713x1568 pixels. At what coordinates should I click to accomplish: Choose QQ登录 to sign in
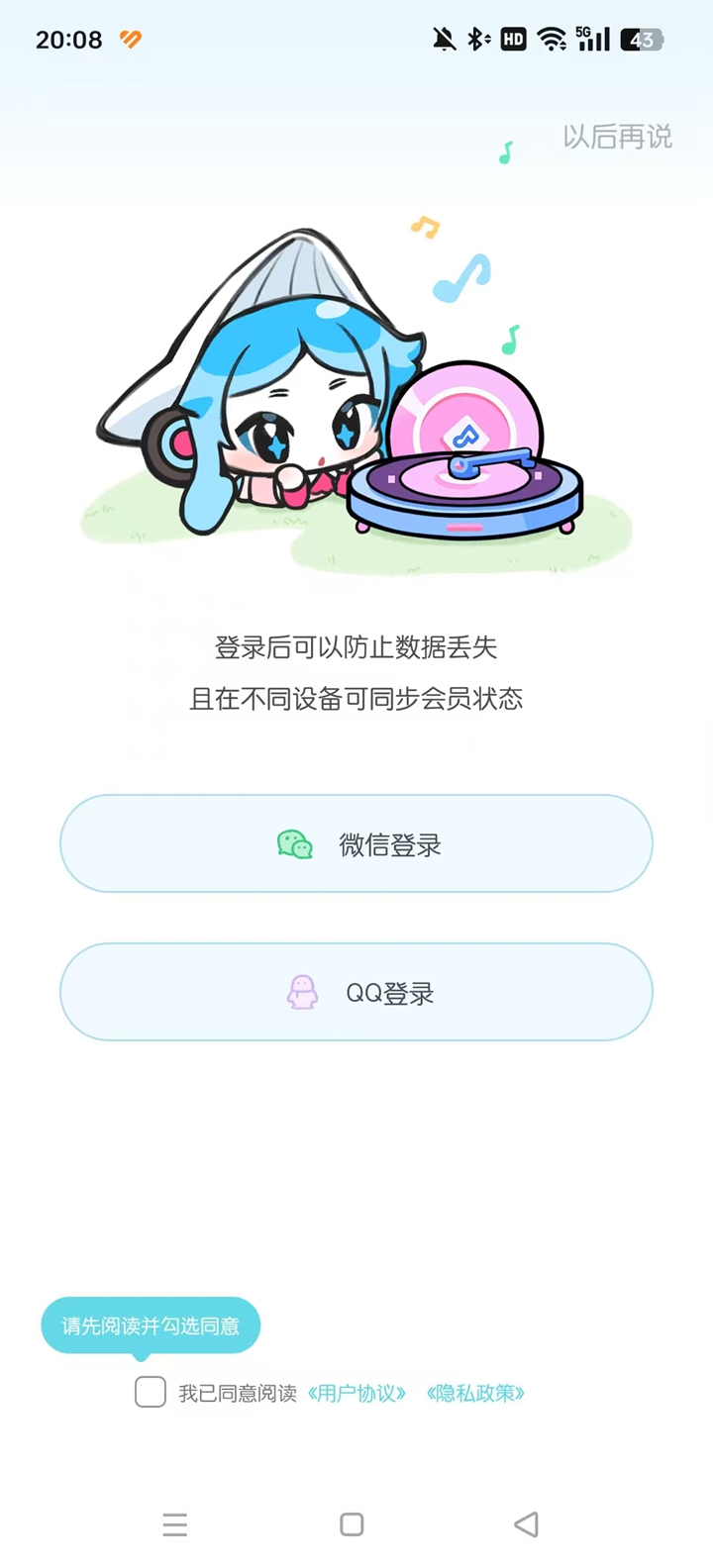point(356,992)
